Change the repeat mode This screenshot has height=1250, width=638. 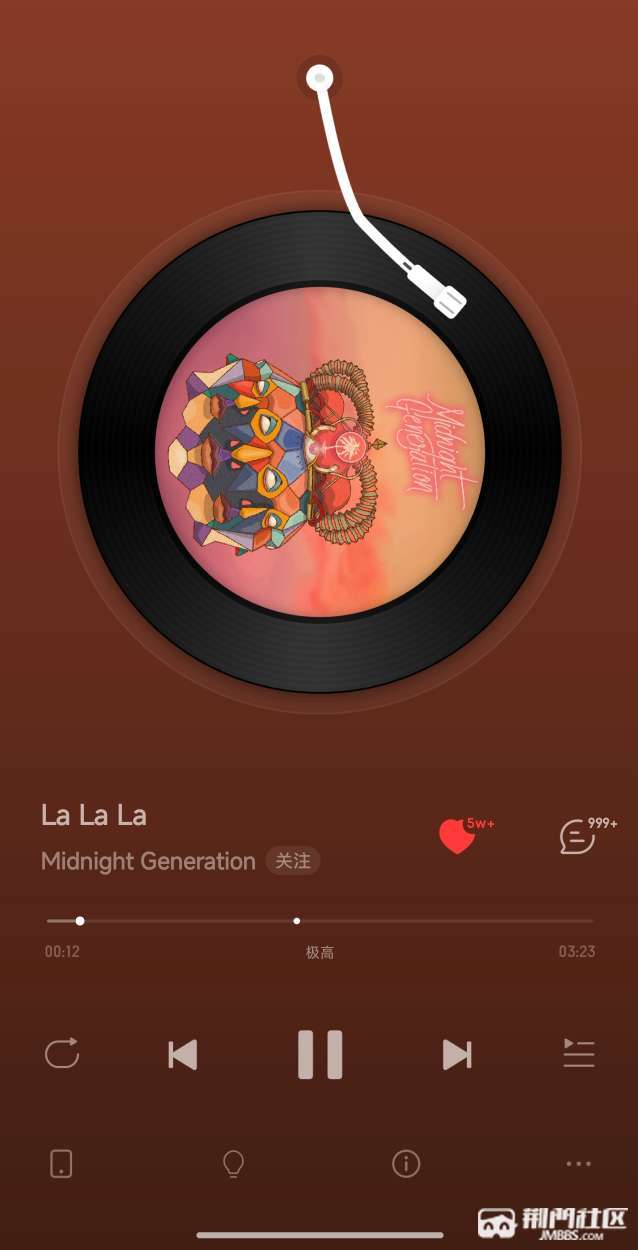pyautogui.click(x=62, y=1054)
